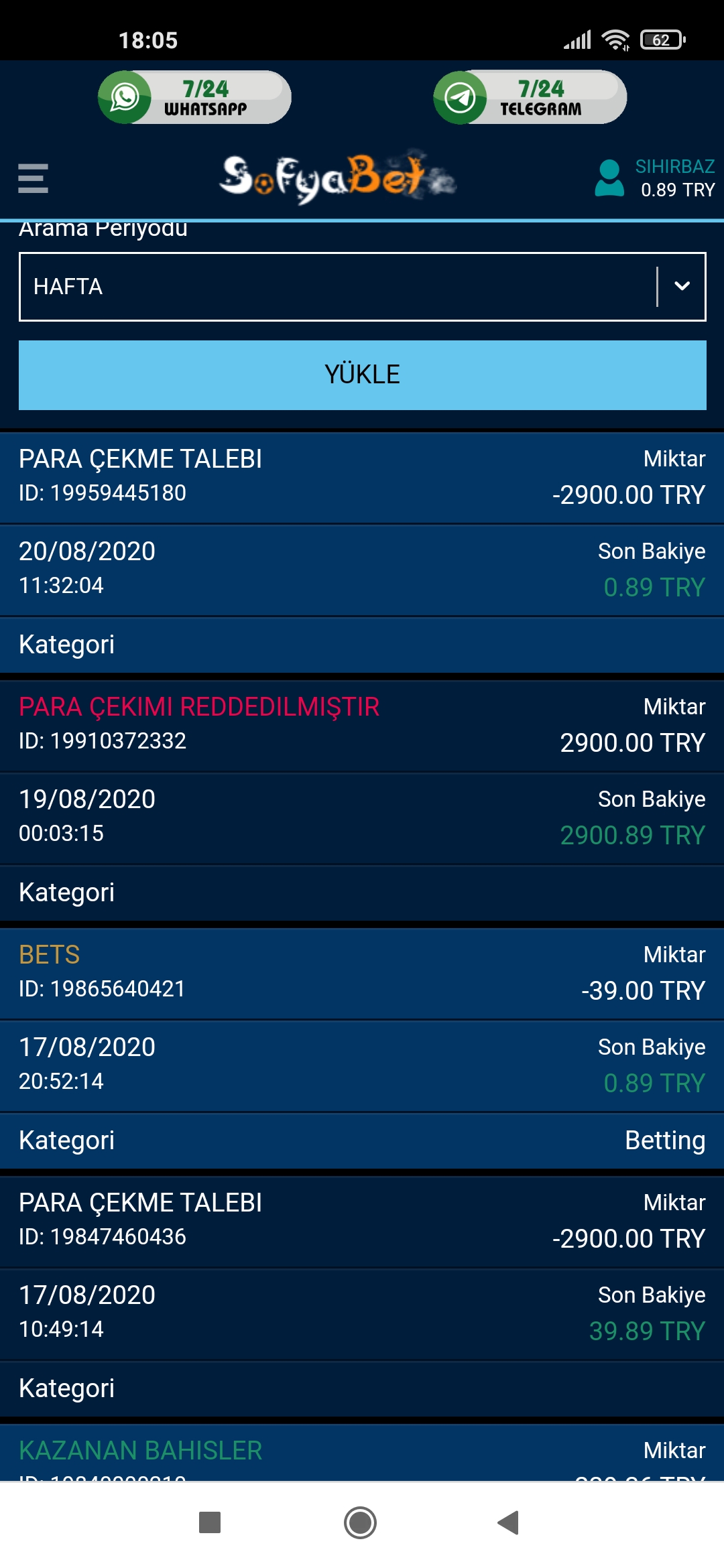The height and width of the screenshot is (1568, 724).
Task: Go to the home screen
Action: pos(360,1522)
